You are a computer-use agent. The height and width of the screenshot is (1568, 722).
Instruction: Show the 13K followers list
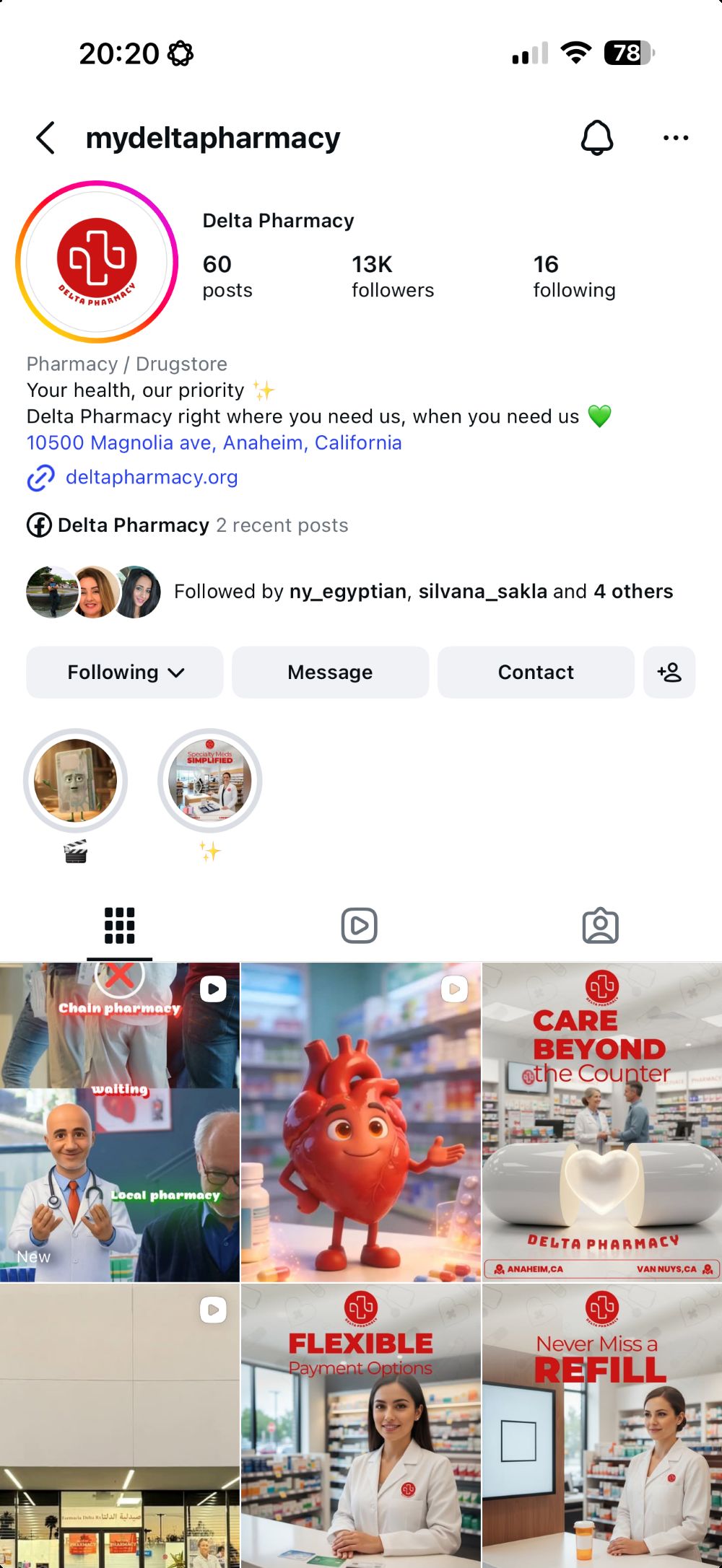click(x=392, y=276)
